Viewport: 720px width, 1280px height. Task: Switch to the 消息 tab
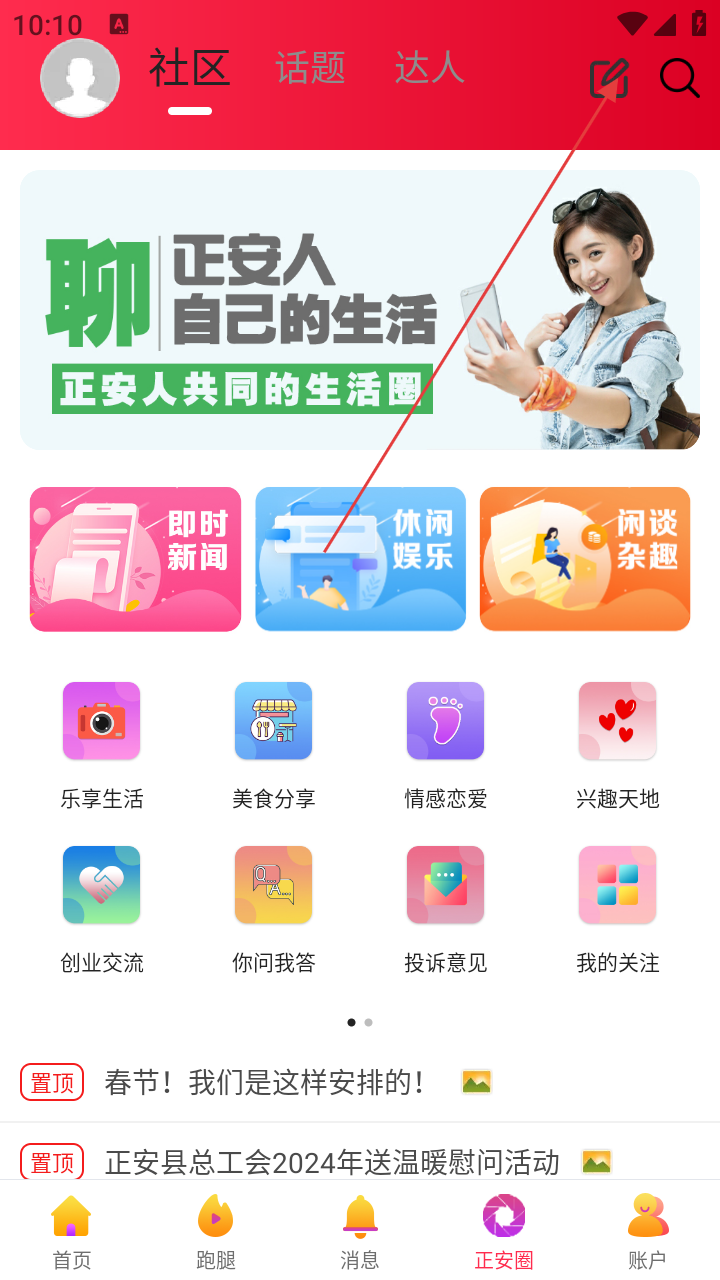click(360, 1231)
